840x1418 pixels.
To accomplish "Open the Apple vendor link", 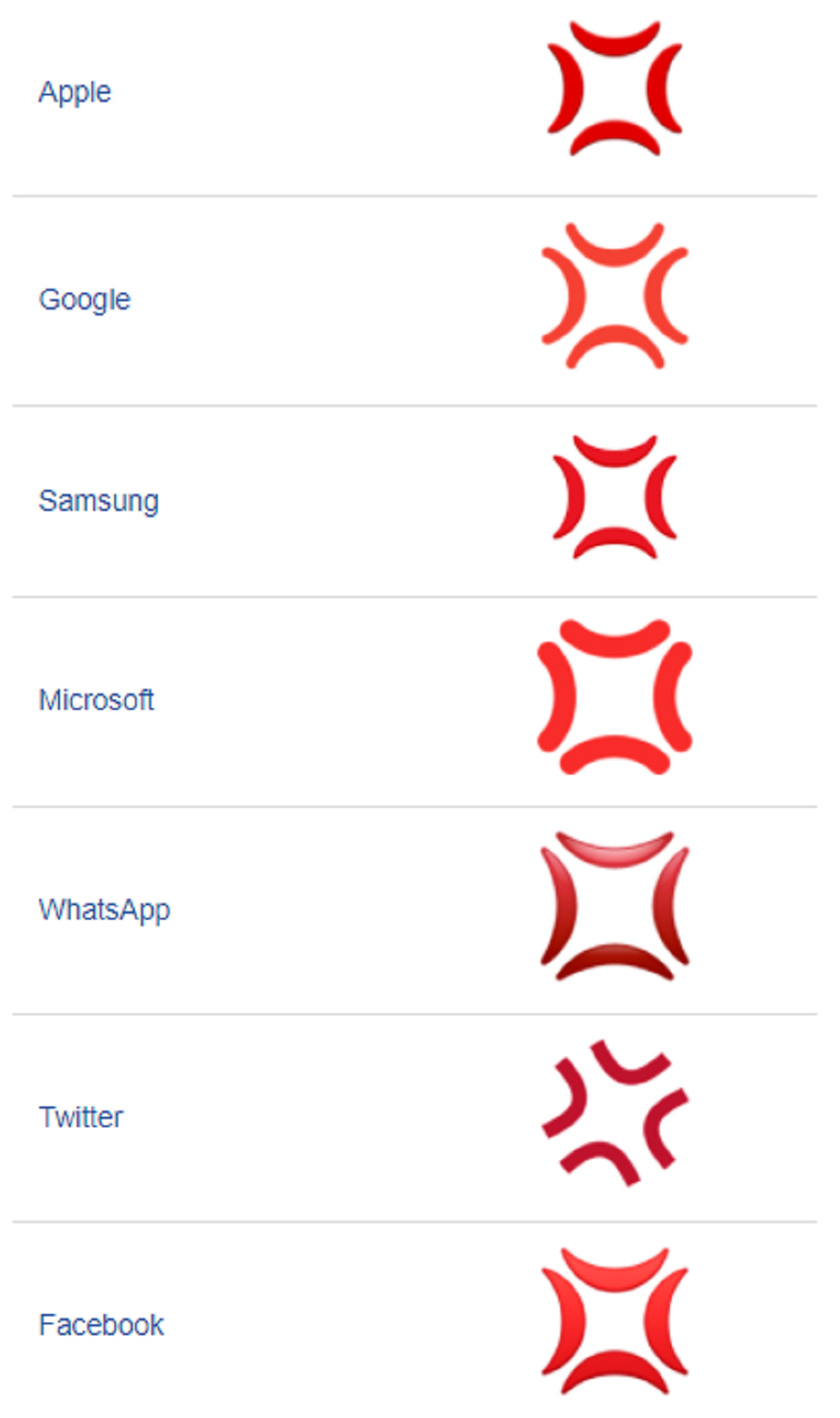I will click(x=75, y=92).
